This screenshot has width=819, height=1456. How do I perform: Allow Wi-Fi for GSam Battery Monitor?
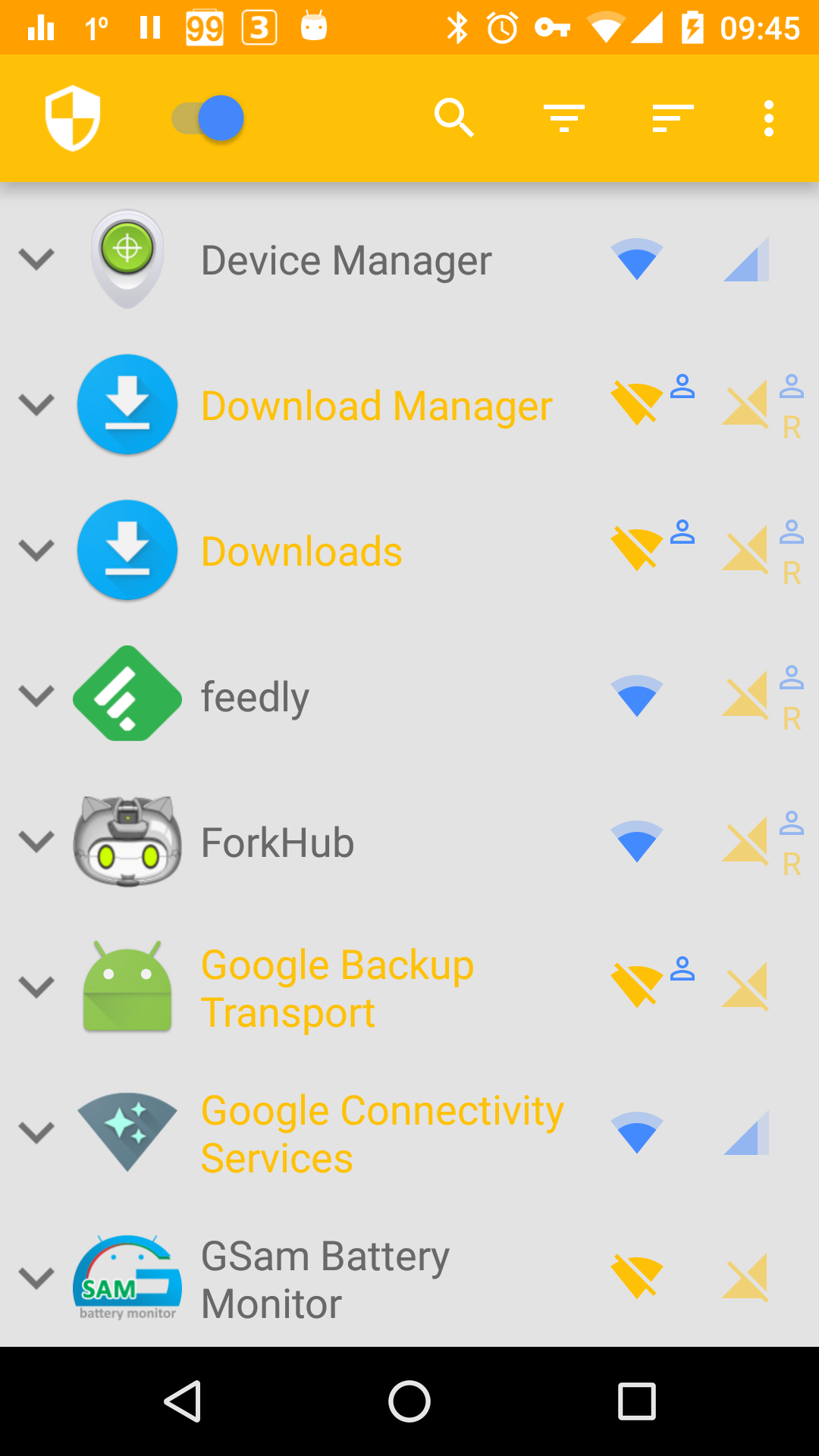637,1279
